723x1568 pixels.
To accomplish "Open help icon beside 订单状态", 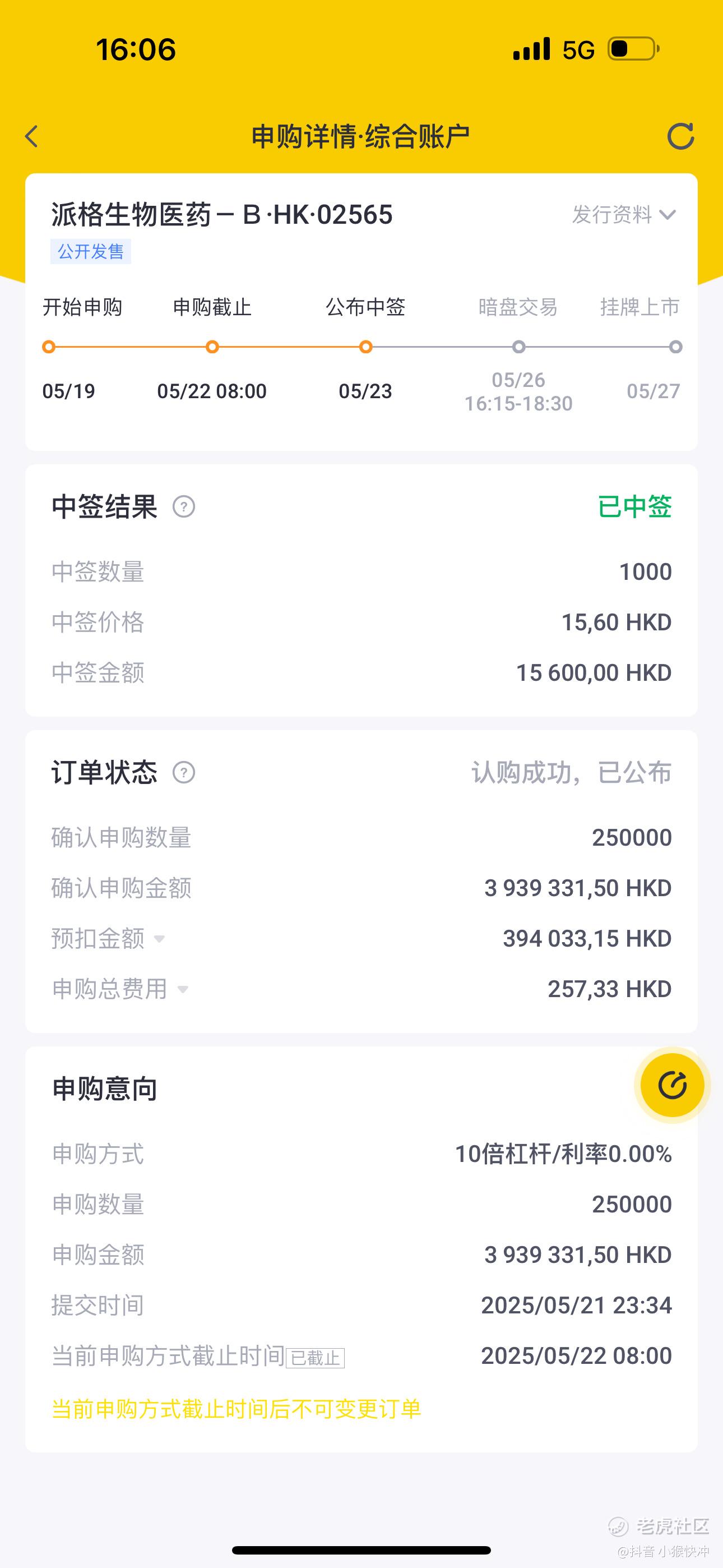I will 184,772.
